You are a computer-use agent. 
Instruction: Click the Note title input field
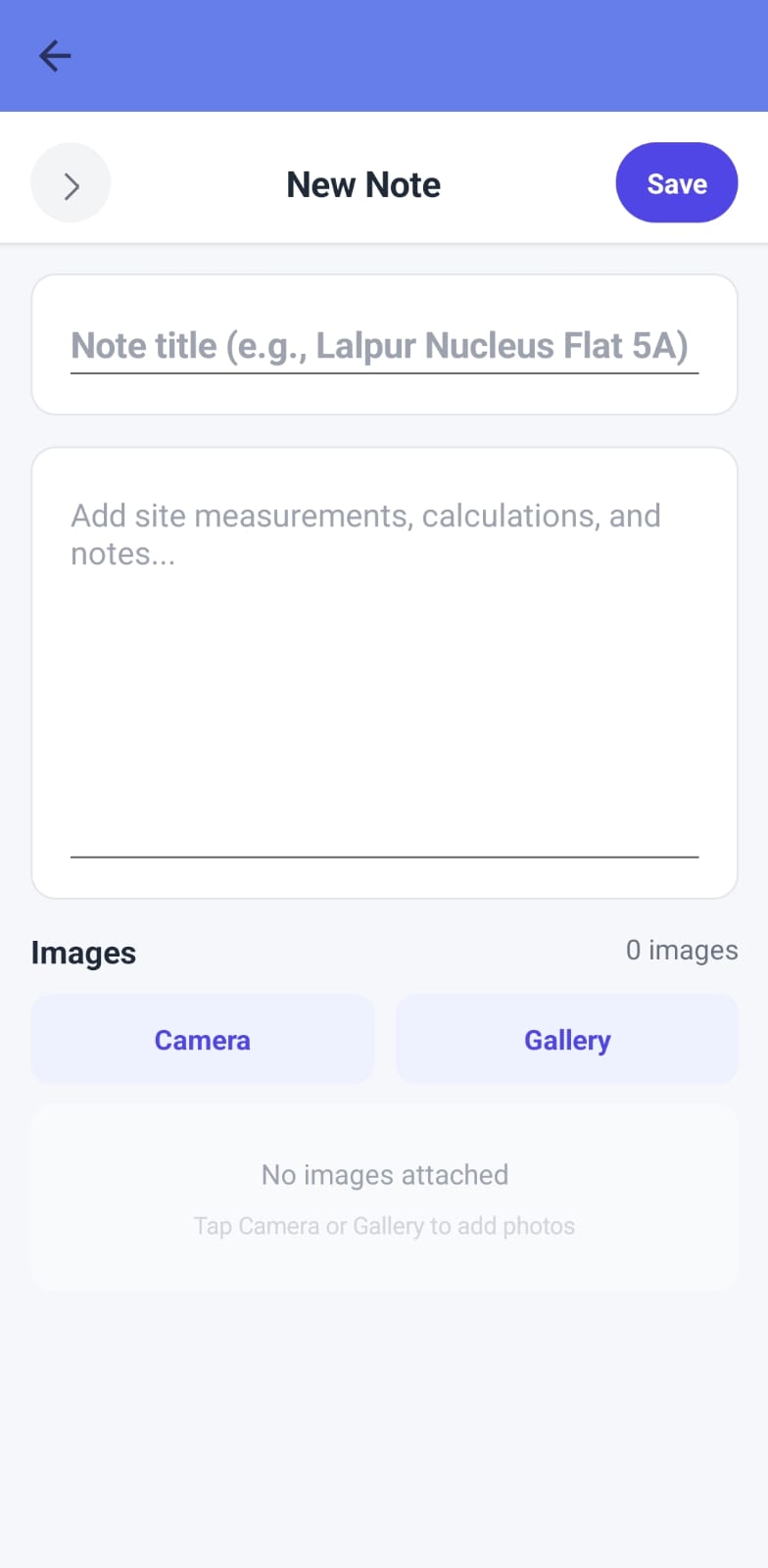pyautogui.click(x=384, y=345)
